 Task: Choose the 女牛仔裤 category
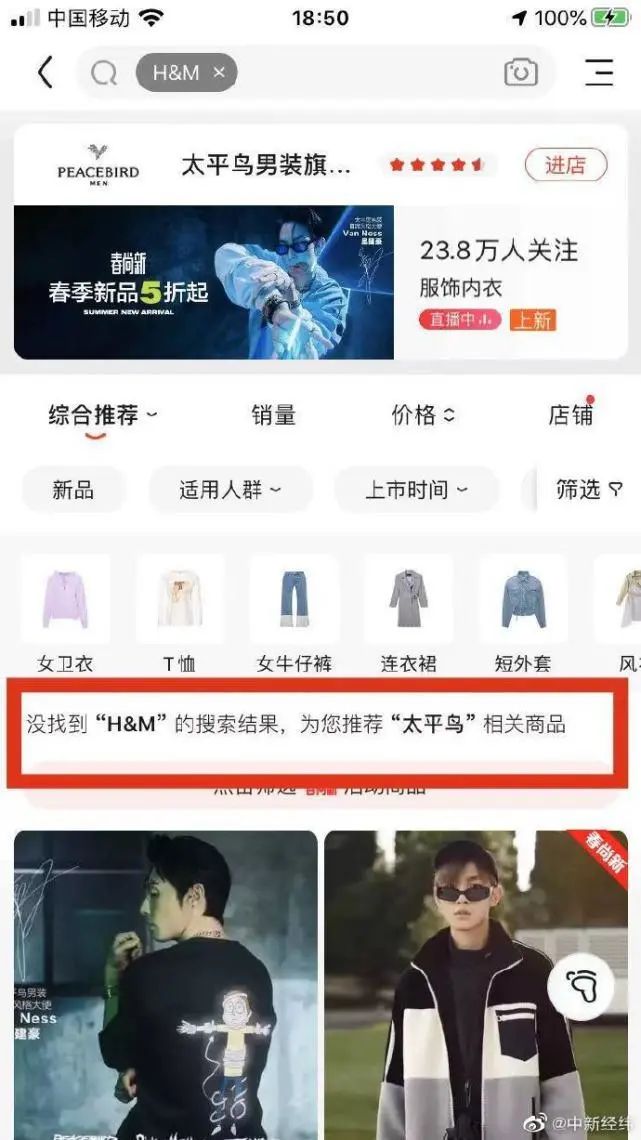pyautogui.click(x=294, y=614)
